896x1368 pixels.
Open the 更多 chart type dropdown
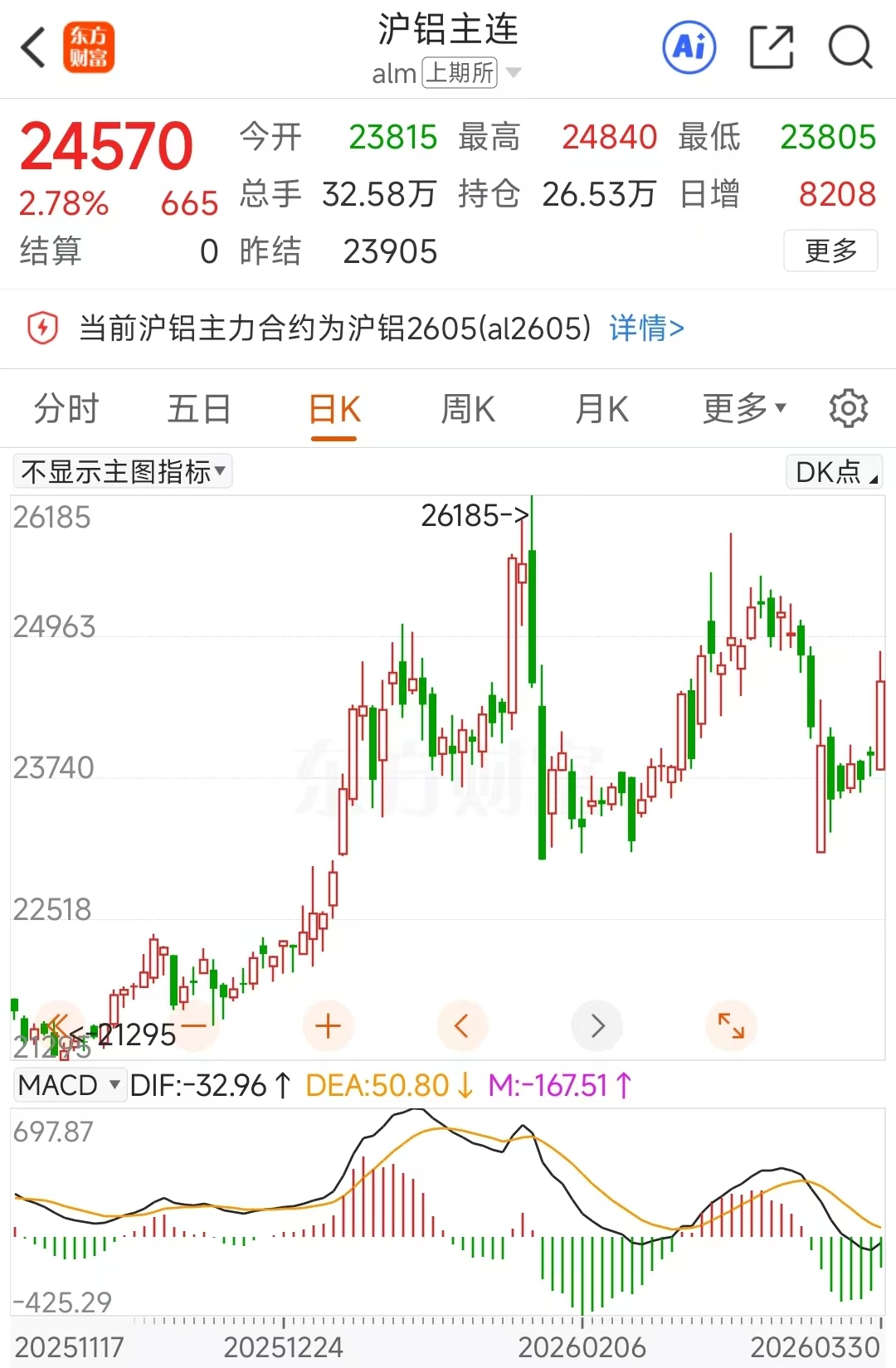coord(743,407)
